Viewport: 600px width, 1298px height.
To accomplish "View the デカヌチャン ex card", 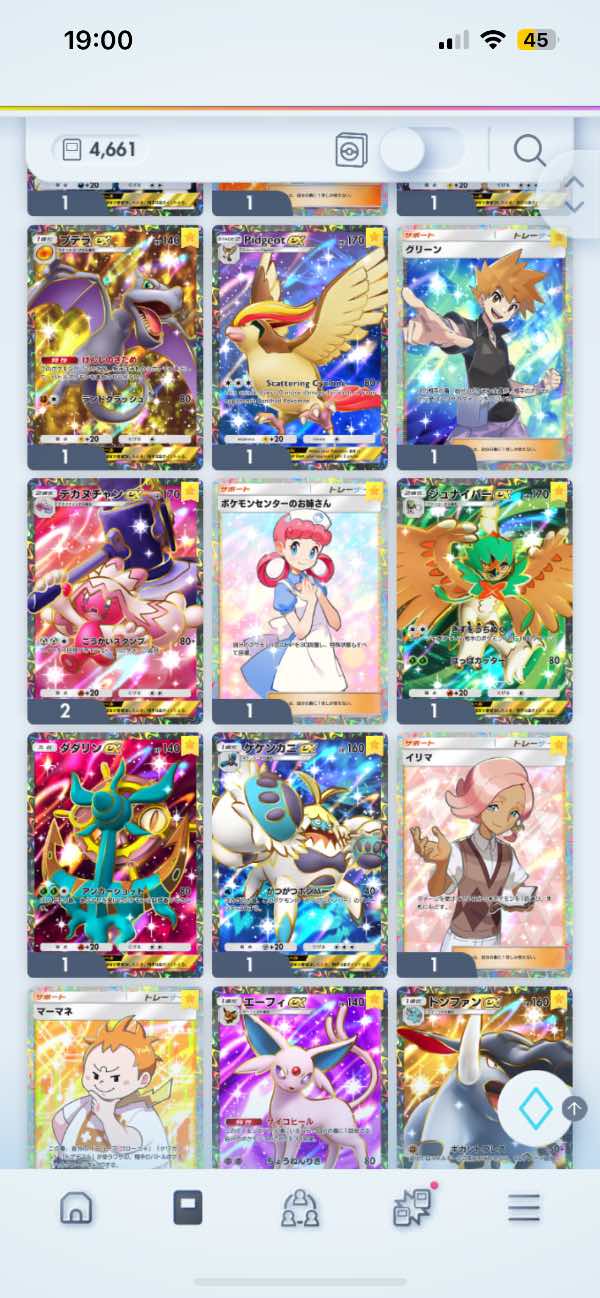I will pos(114,590).
